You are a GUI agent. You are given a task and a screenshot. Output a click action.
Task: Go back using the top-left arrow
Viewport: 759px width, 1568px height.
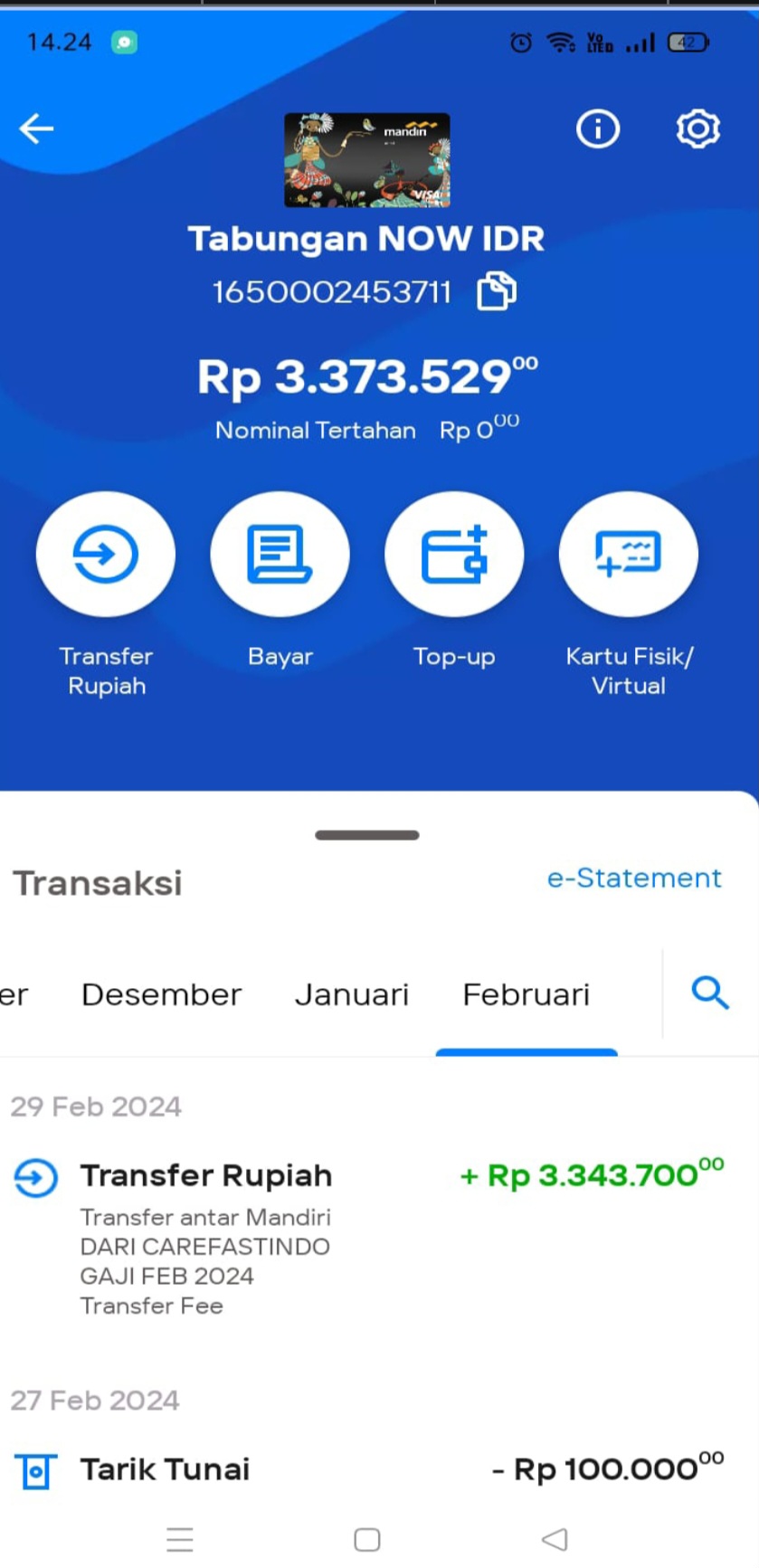click(x=36, y=128)
